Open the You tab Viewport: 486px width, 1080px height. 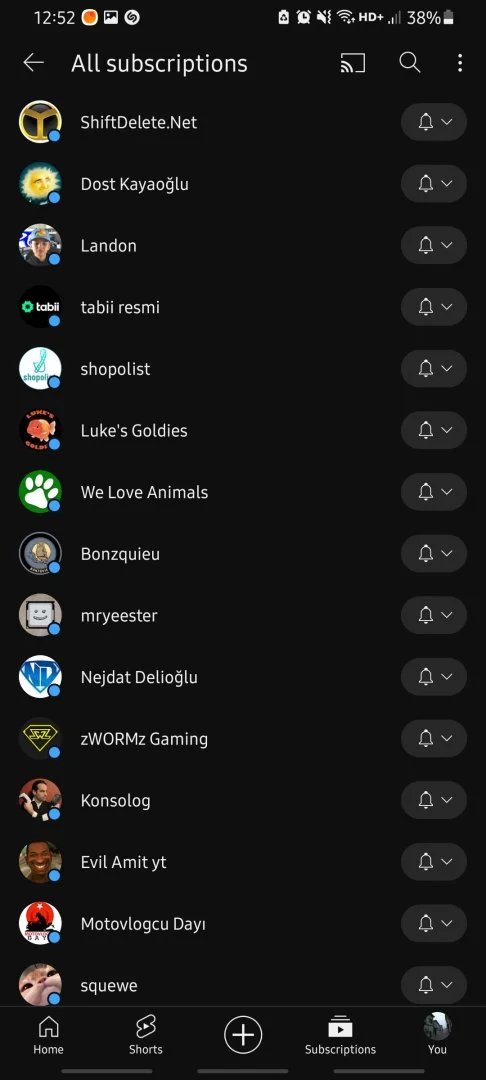(x=437, y=1036)
